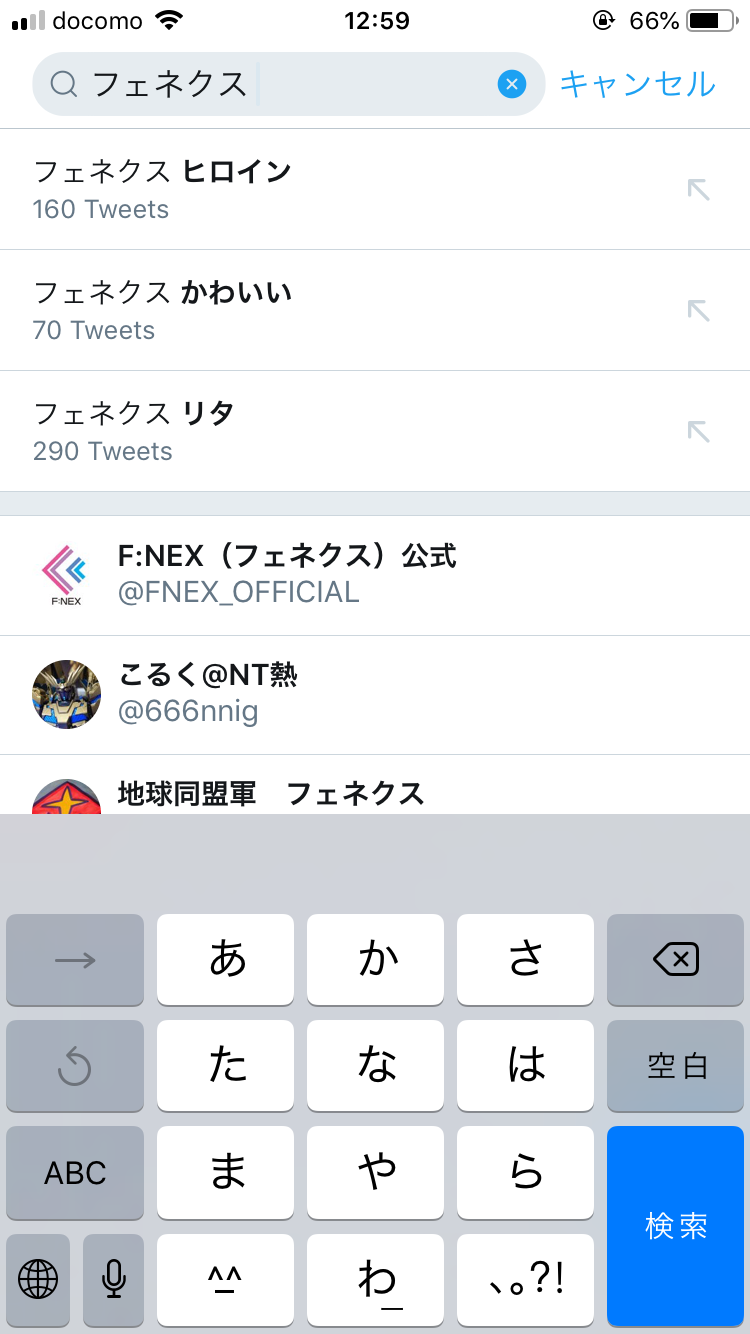This screenshot has height=1334, width=750.
Task: Fill the search box with フェネクス リタ arrow
Action: (698, 431)
